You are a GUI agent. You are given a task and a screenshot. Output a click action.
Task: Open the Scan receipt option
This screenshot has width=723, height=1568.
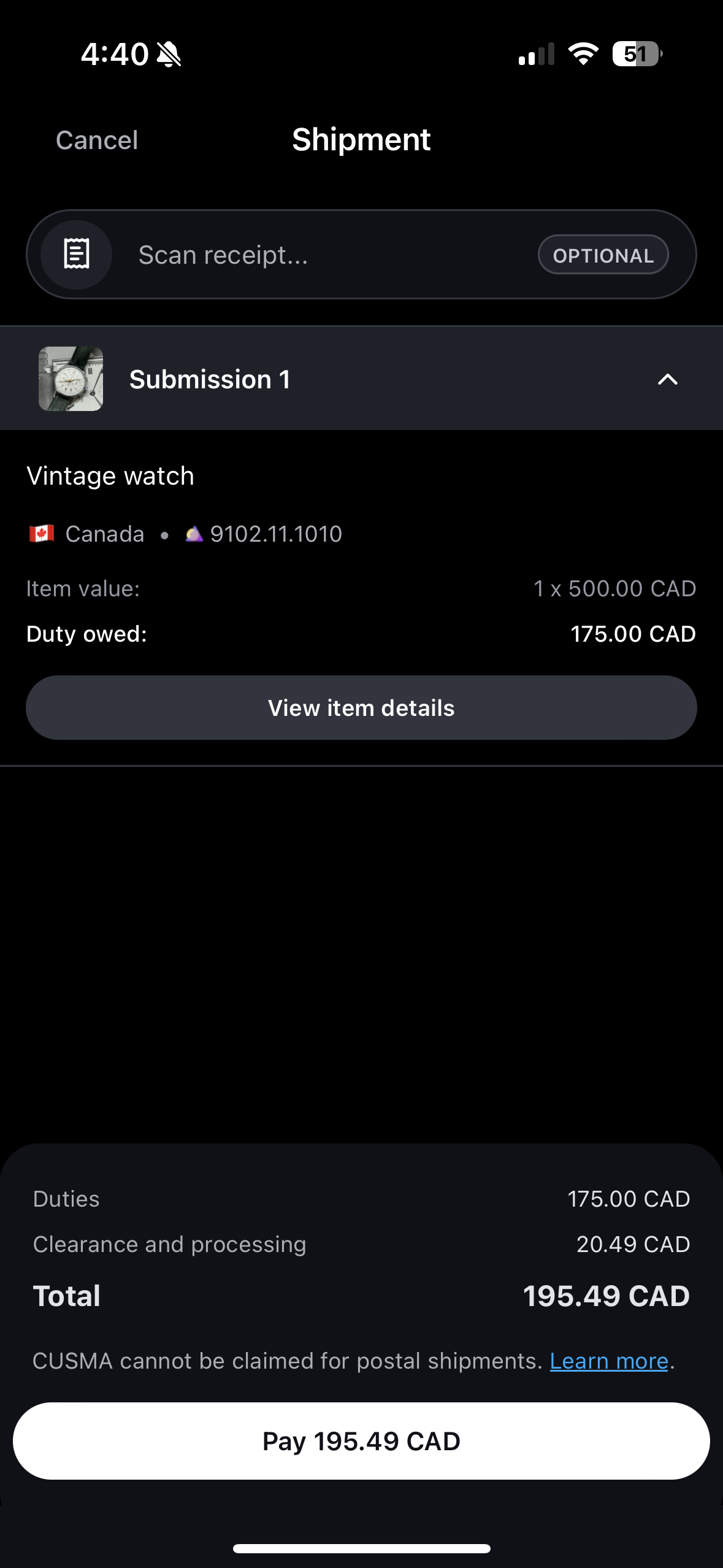(361, 255)
